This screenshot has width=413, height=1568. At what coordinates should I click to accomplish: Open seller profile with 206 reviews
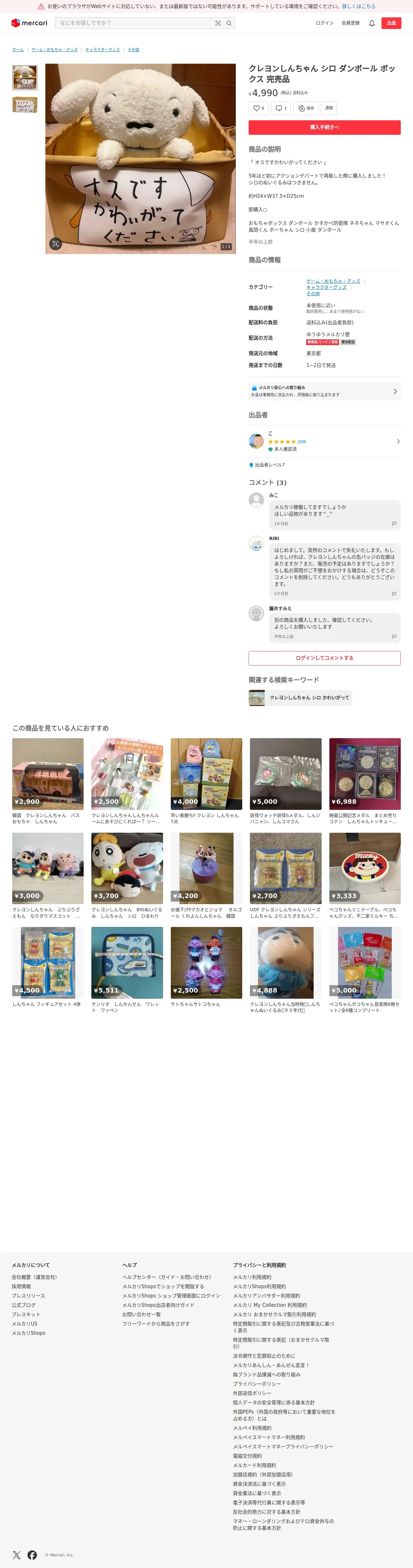(325, 441)
